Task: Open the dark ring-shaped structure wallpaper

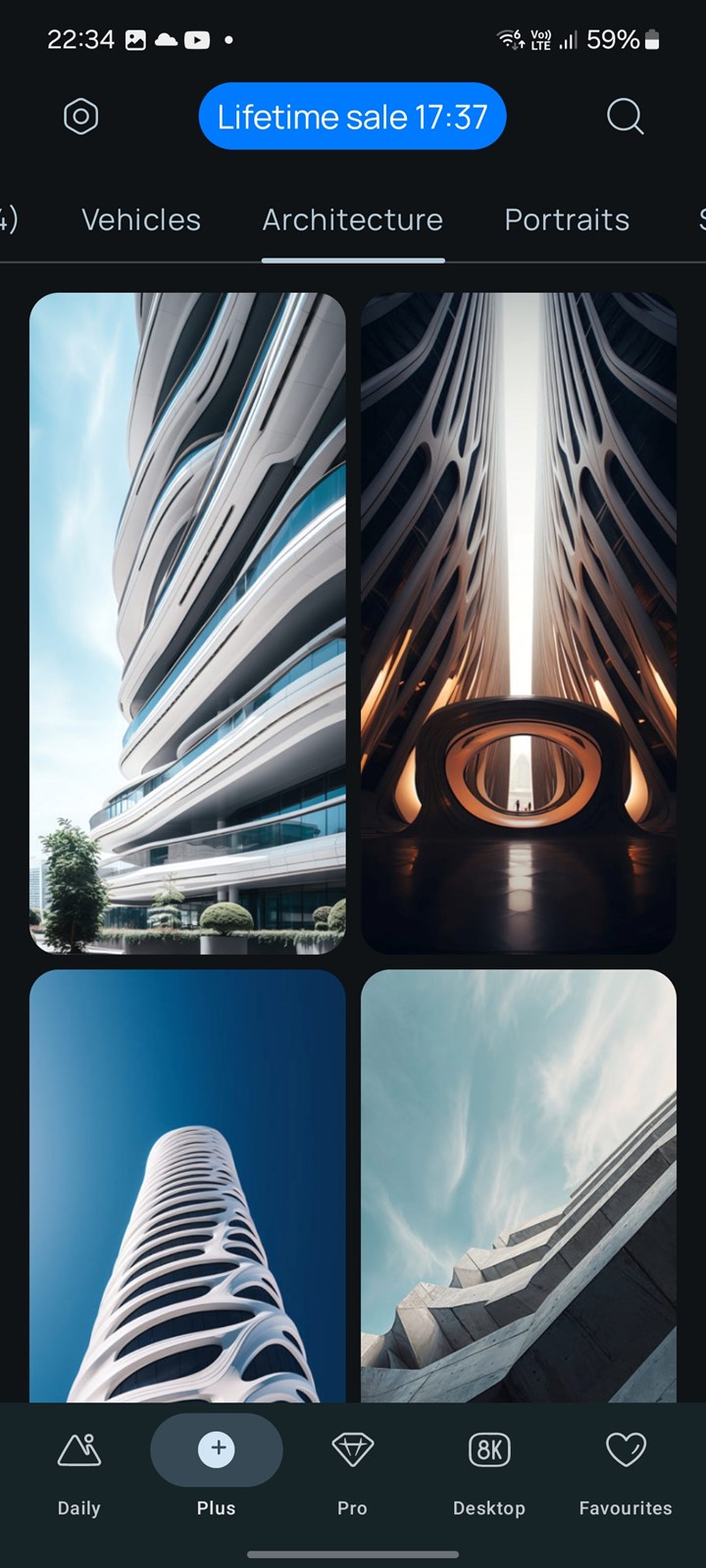Action: tap(519, 623)
